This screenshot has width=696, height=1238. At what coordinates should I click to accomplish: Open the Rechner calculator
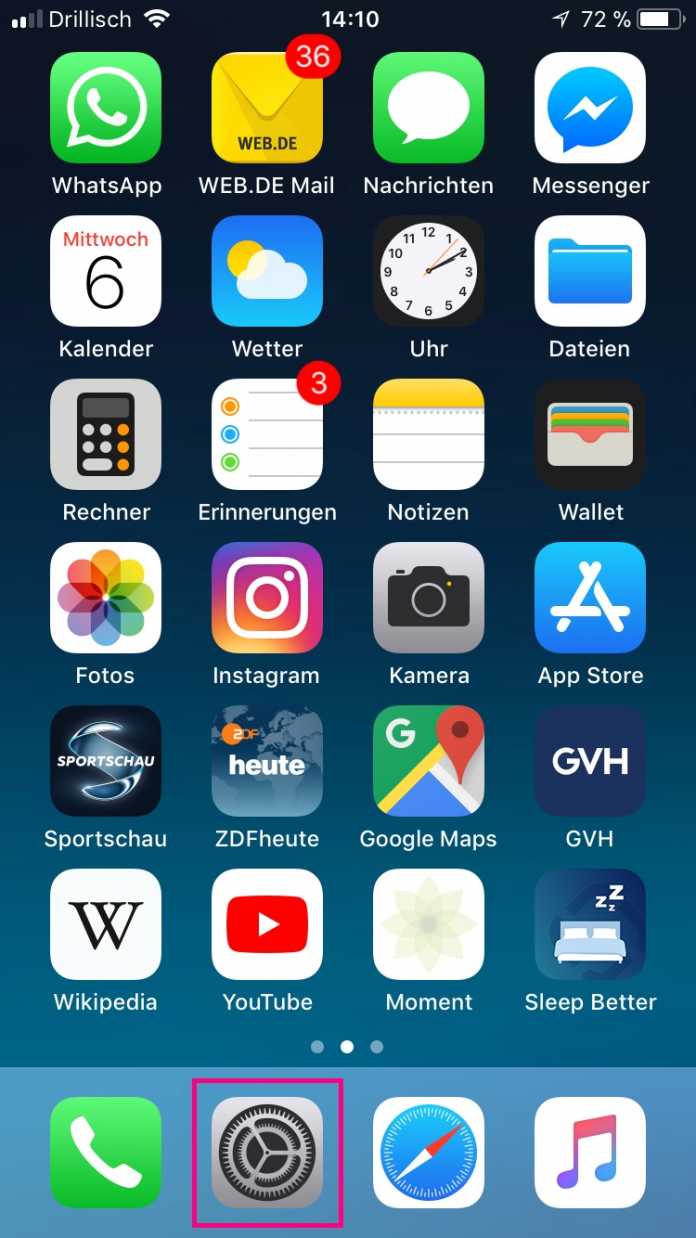pyautogui.click(x=105, y=434)
